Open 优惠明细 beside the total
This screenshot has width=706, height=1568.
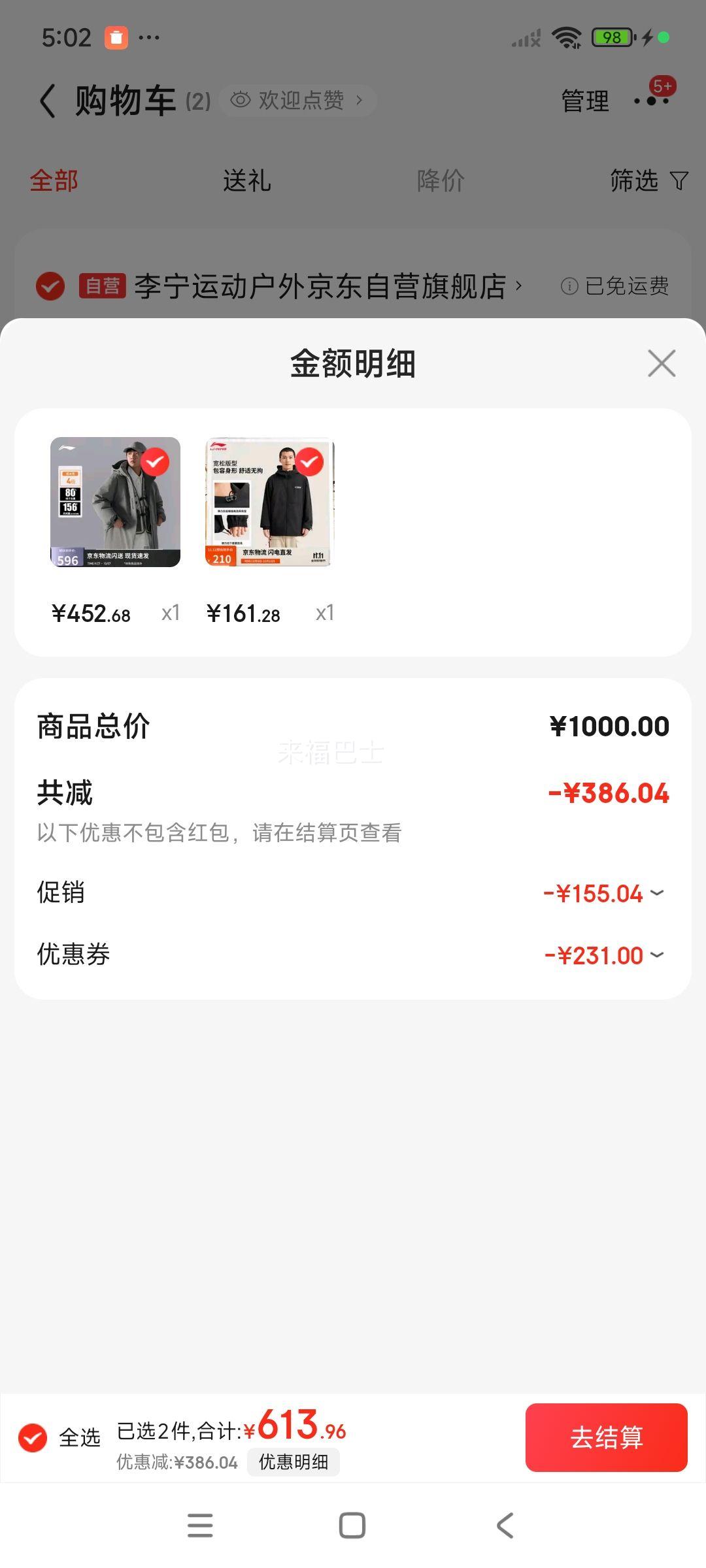(294, 1462)
